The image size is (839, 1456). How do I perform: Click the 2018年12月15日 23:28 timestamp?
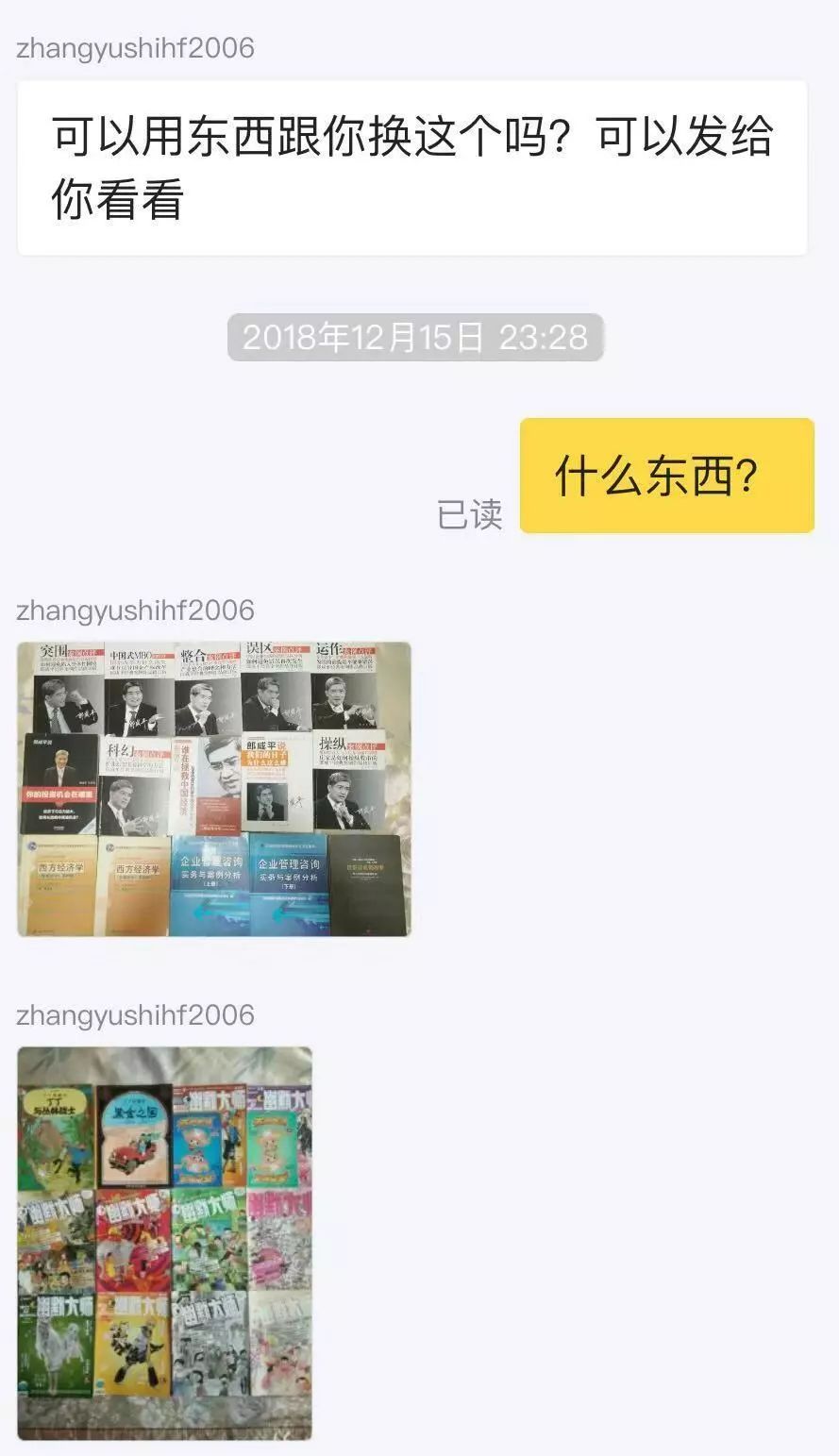coord(415,336)
